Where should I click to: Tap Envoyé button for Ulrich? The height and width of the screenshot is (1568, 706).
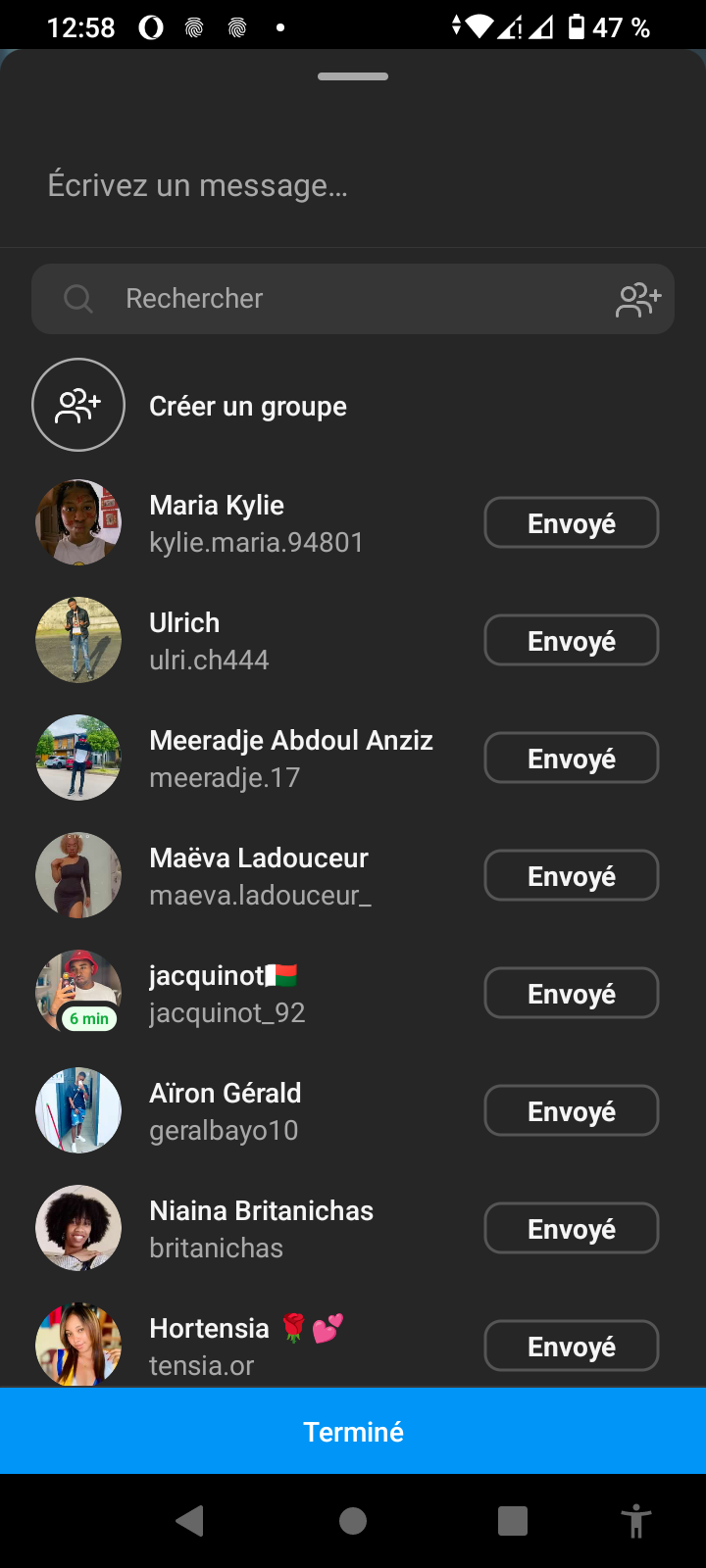click(x=571, y=641)
